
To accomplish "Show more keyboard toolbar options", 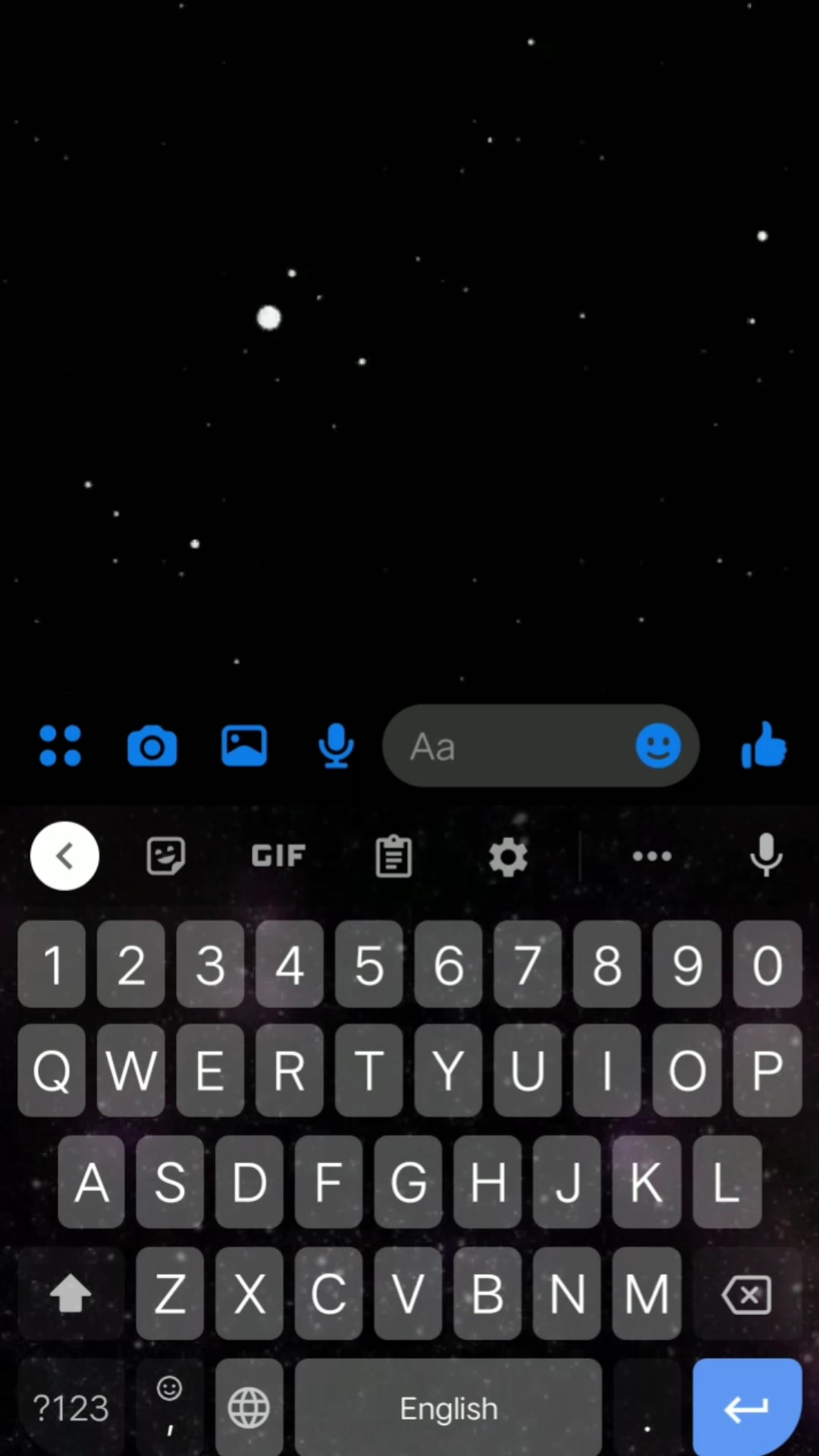I will click(x=652, y=857).
